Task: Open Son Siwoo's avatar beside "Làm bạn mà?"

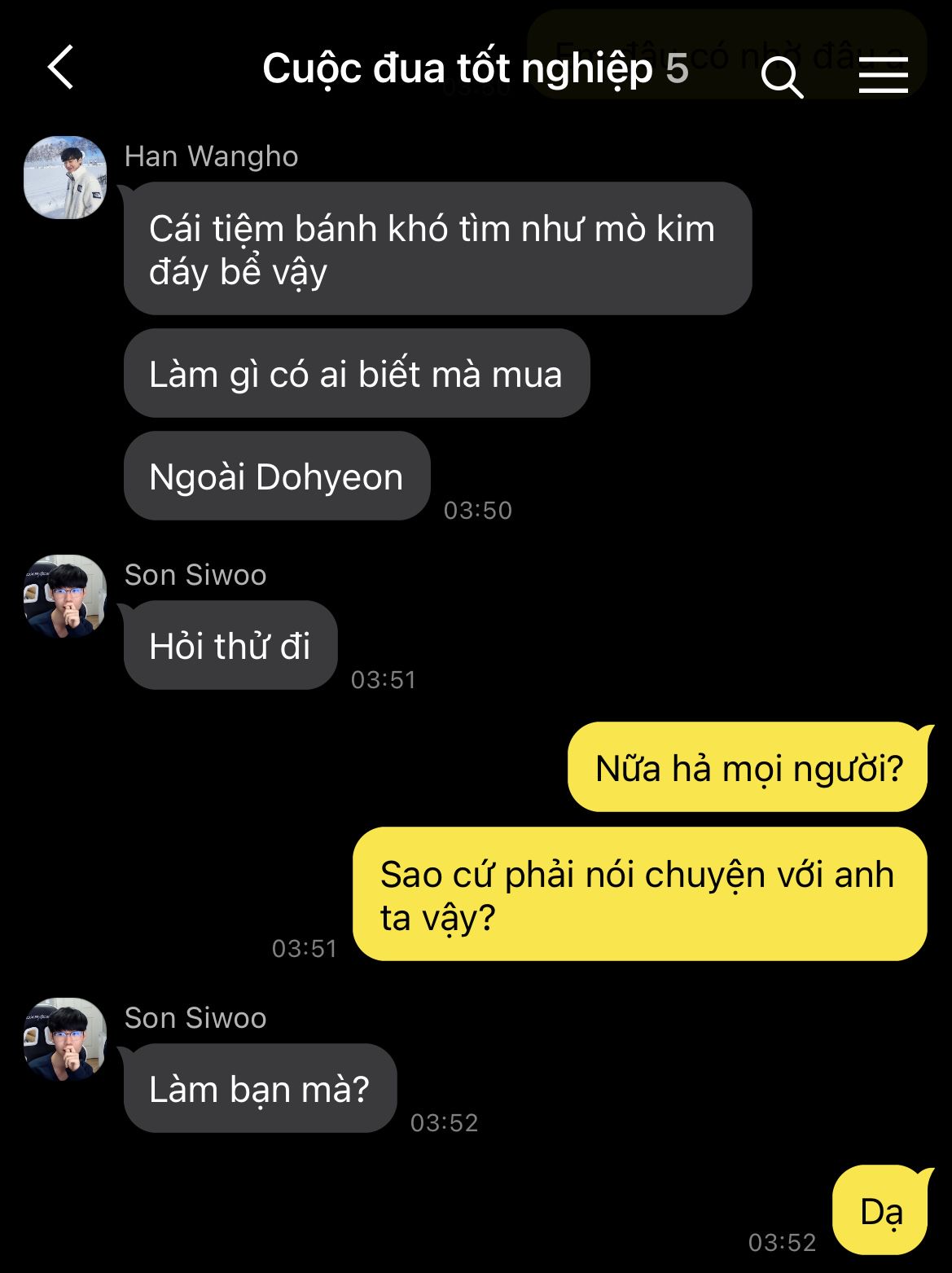Action: tap(65, 1038)
